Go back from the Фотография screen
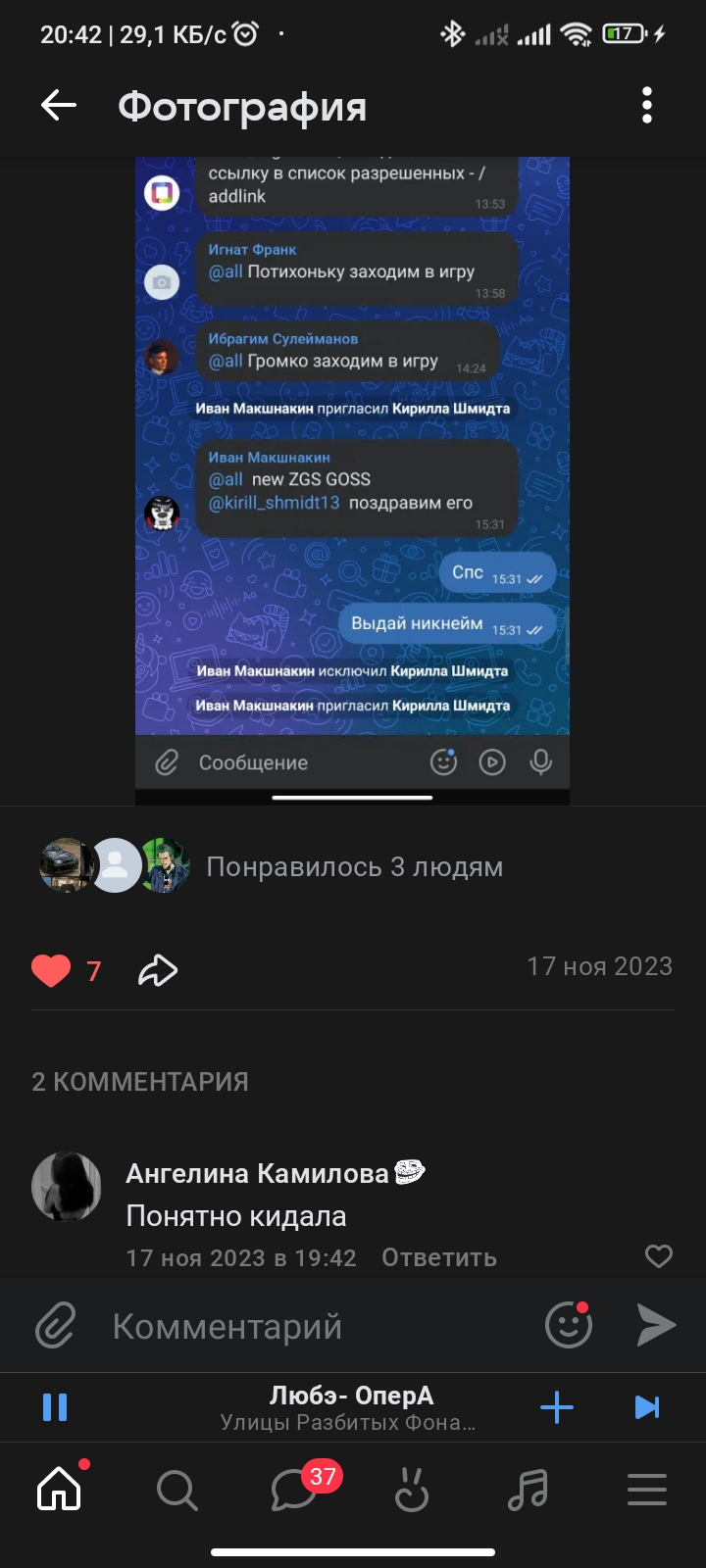 coord(59,106)
